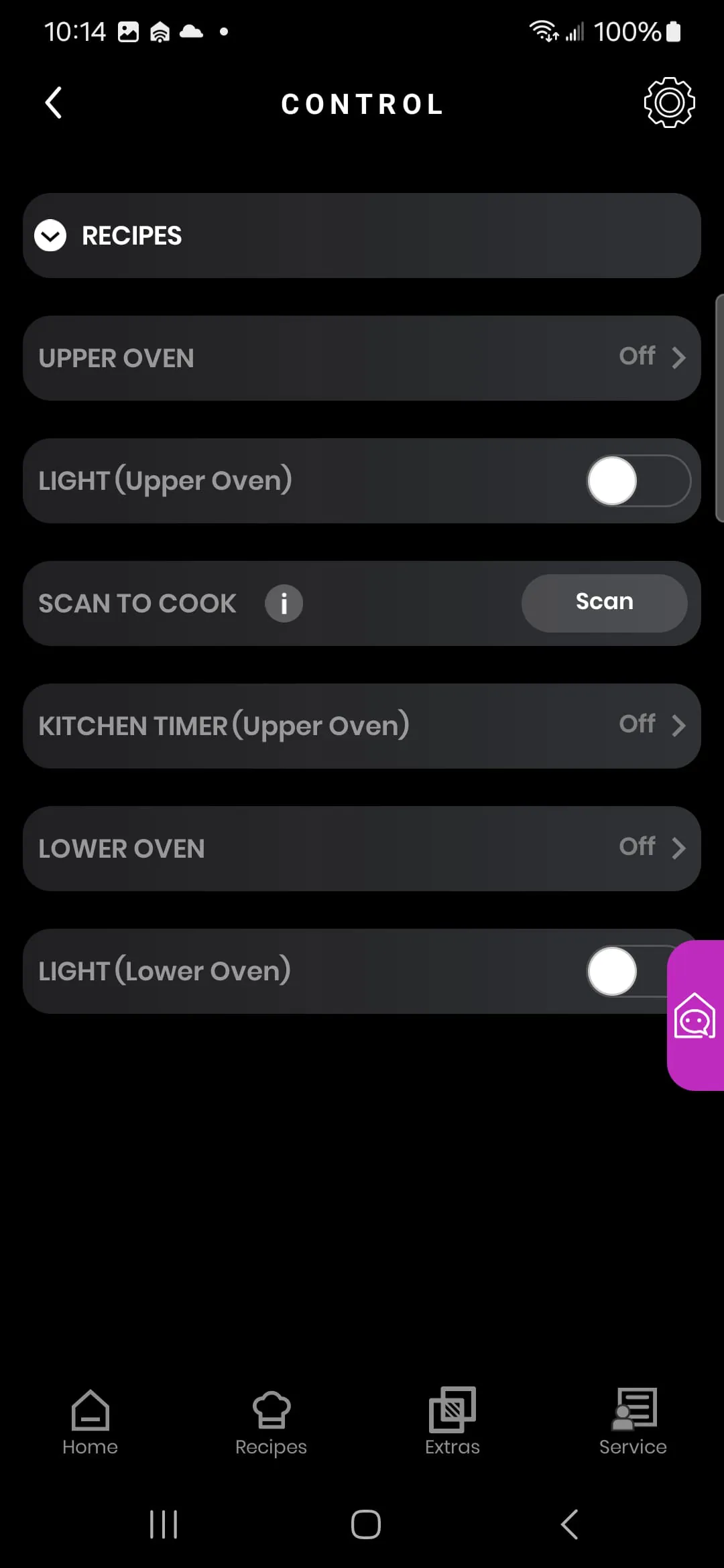The width and height of the screenshot is (724, 1568).
Task: Tap the system home button
Action: (x=366, y=1524)
